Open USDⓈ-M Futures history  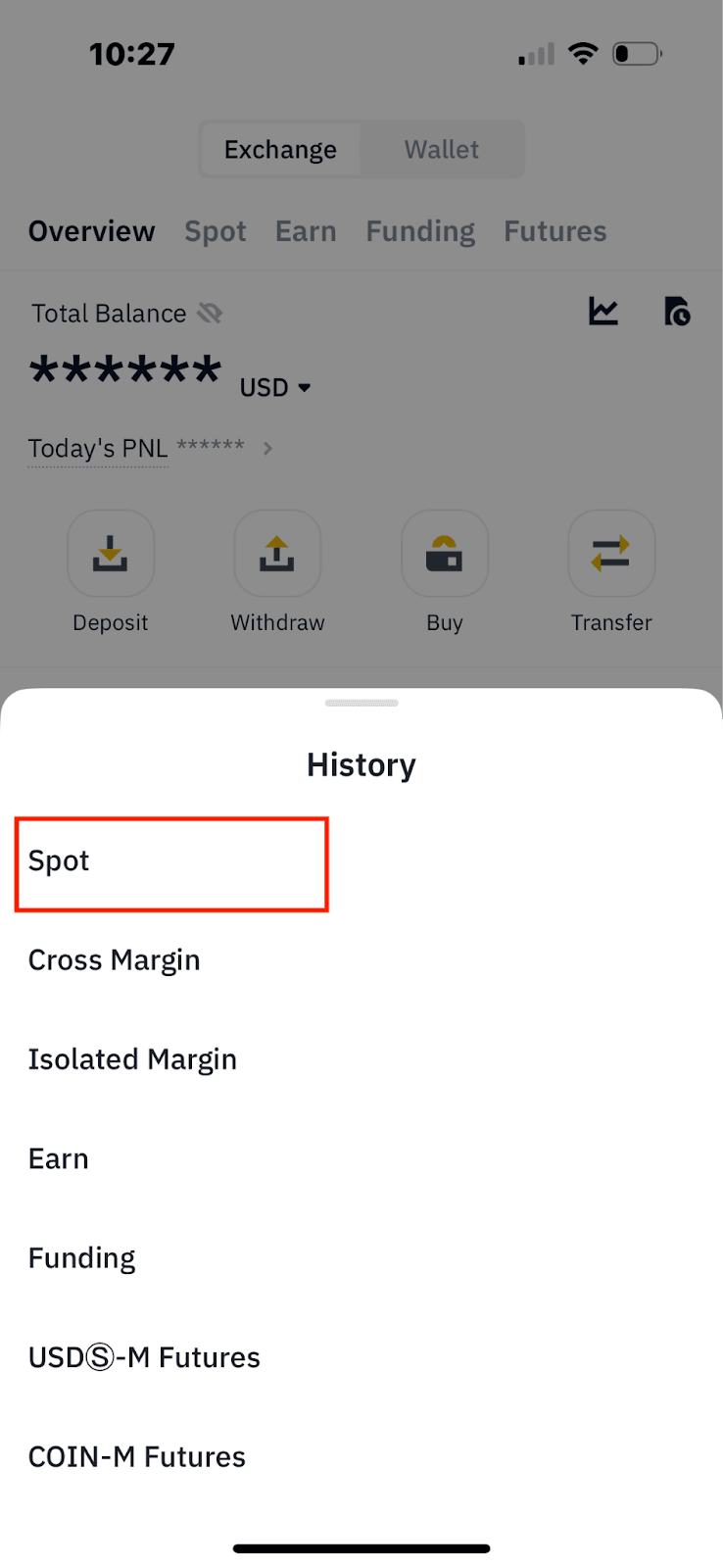pyautogui.click(x=144, y=1357)
